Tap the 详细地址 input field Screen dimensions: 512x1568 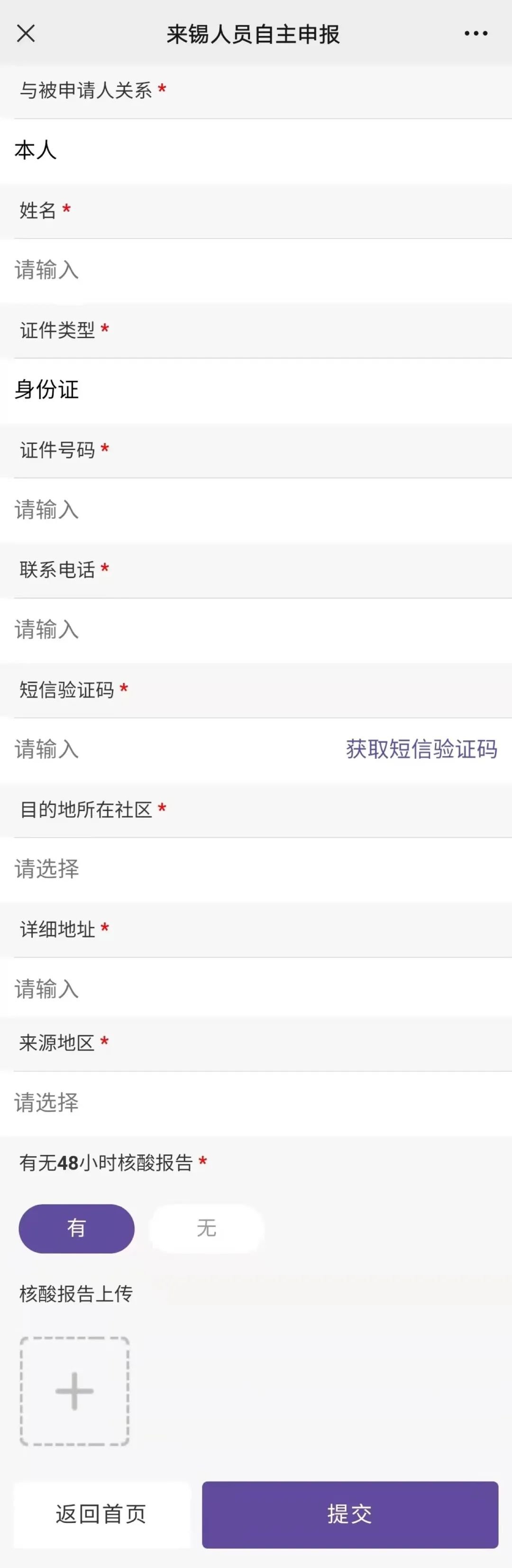click(256, 988)
